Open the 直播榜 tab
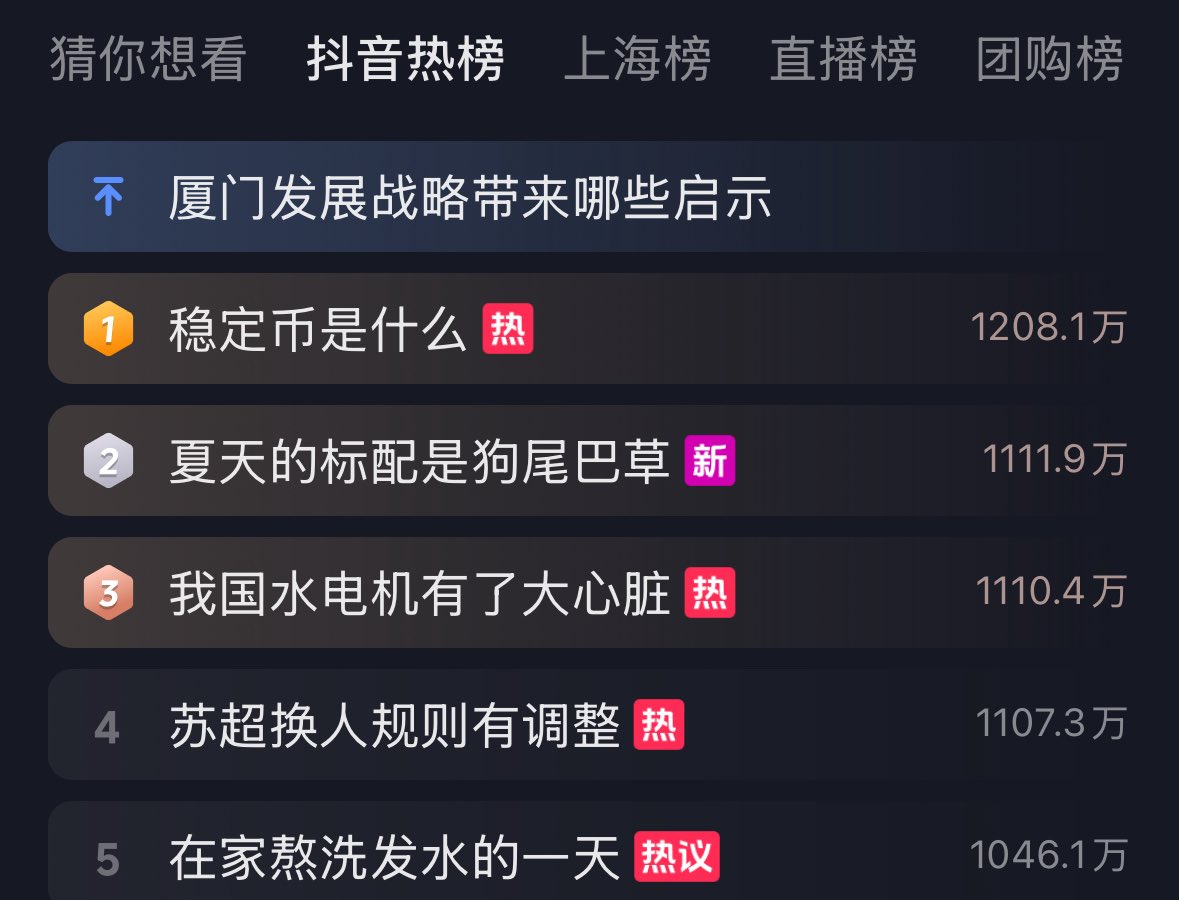 843,60
